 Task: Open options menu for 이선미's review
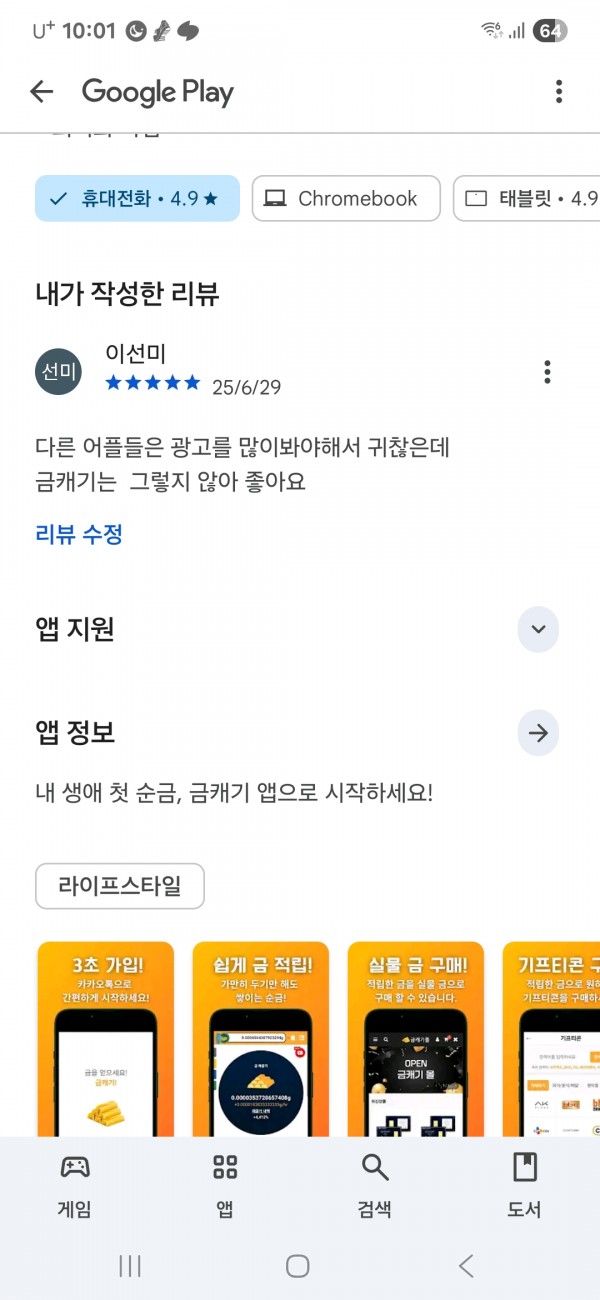[547, 372]
